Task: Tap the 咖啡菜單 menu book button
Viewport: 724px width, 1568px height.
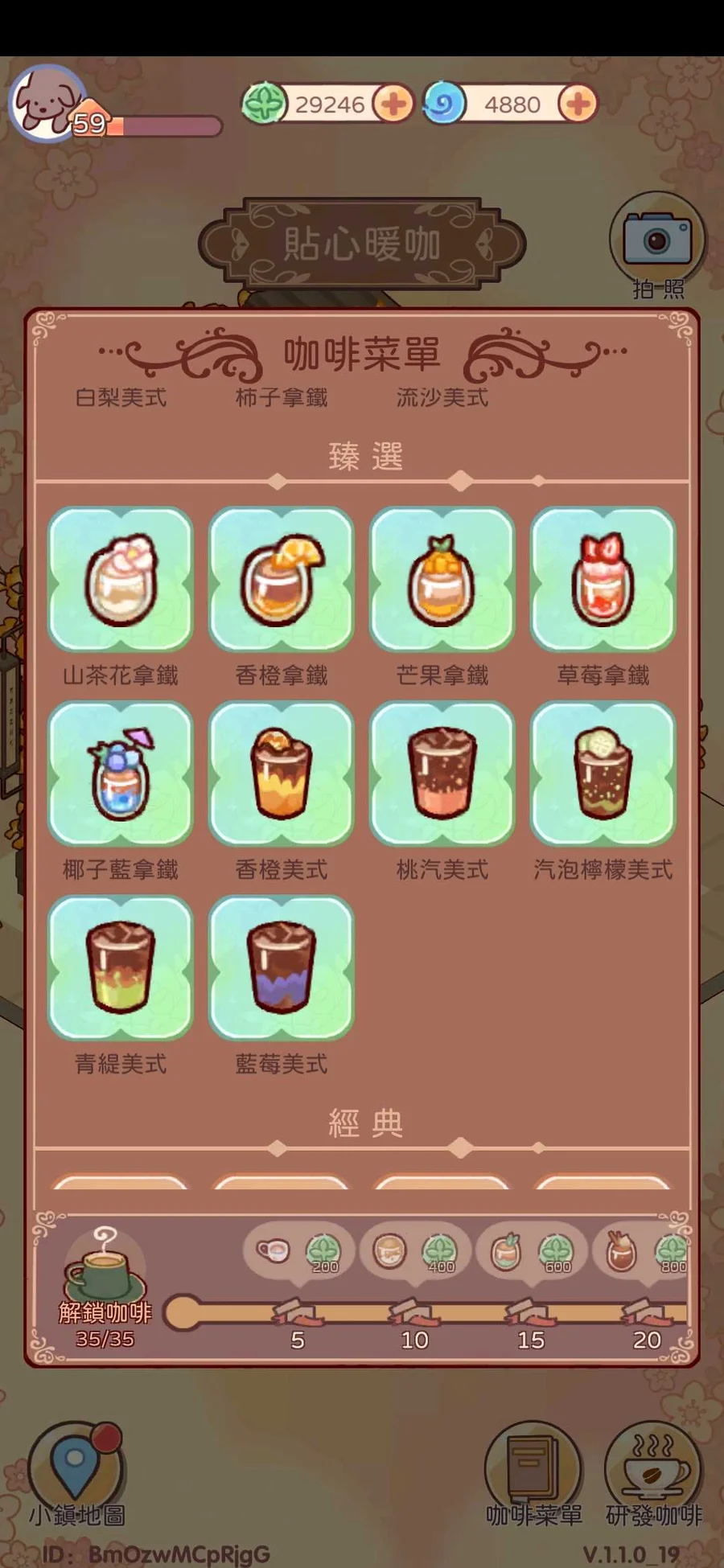Action: coord(533,1467)
